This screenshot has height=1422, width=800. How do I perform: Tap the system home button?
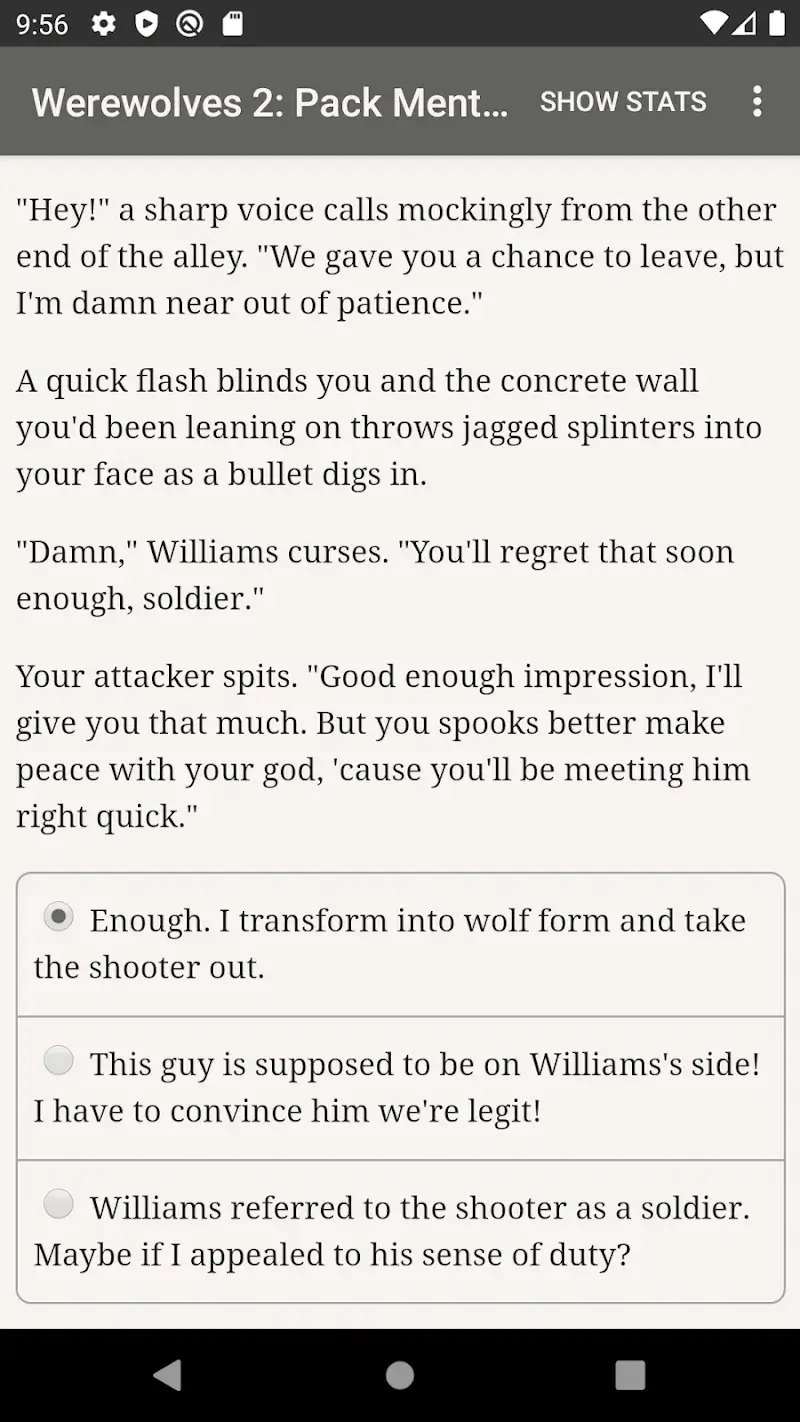coord(400,1375)
